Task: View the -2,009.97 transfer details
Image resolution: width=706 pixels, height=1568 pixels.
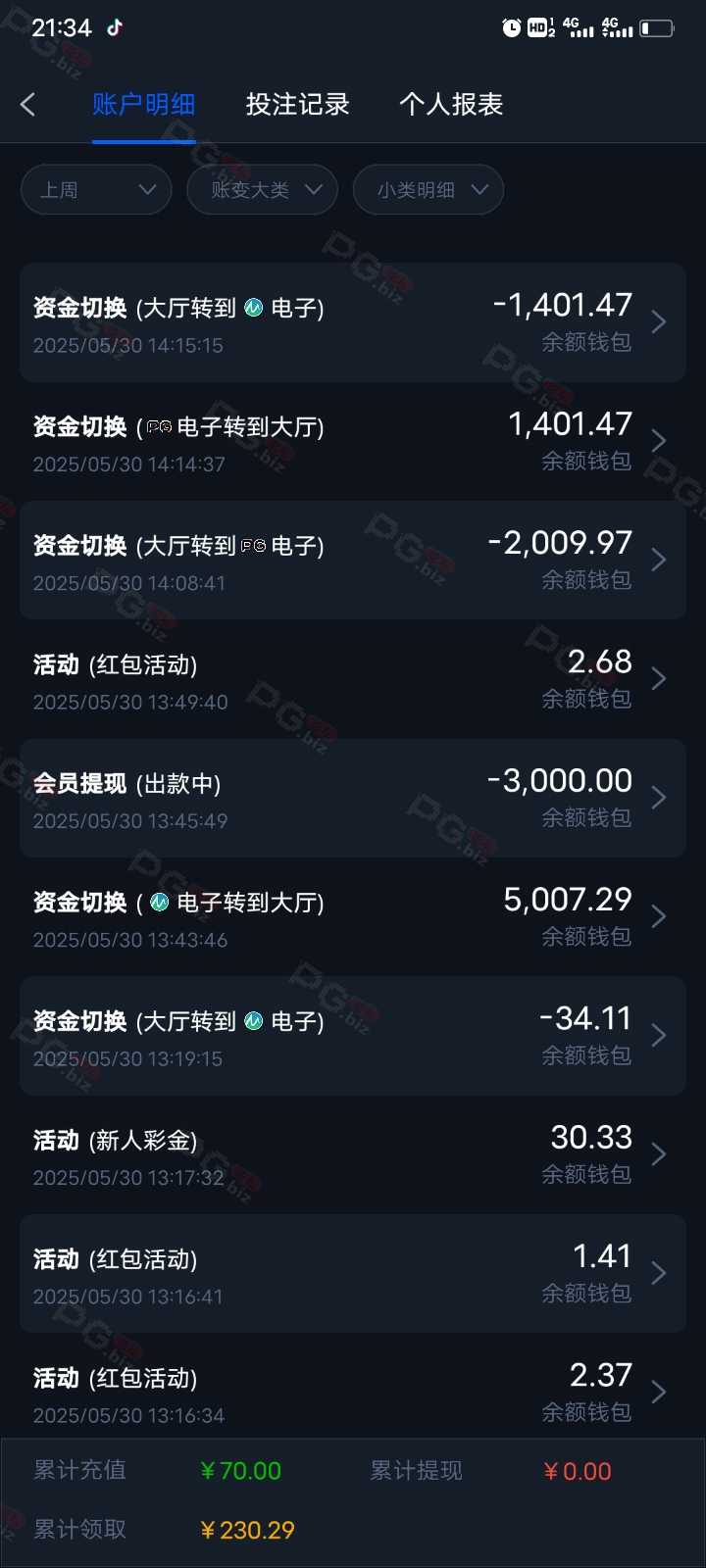Action: click(353, 561)
